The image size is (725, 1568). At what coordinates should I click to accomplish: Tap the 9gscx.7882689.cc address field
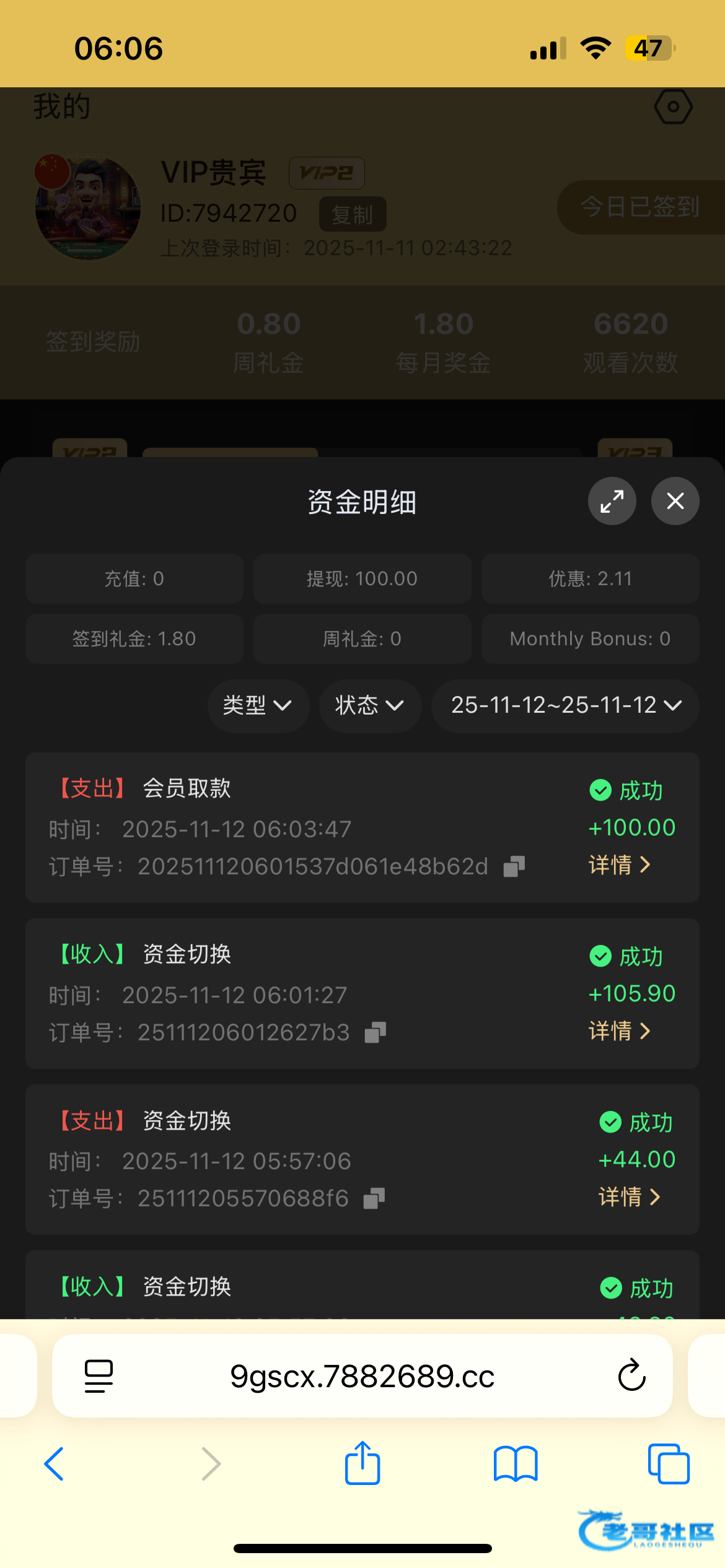(362, 1377)
